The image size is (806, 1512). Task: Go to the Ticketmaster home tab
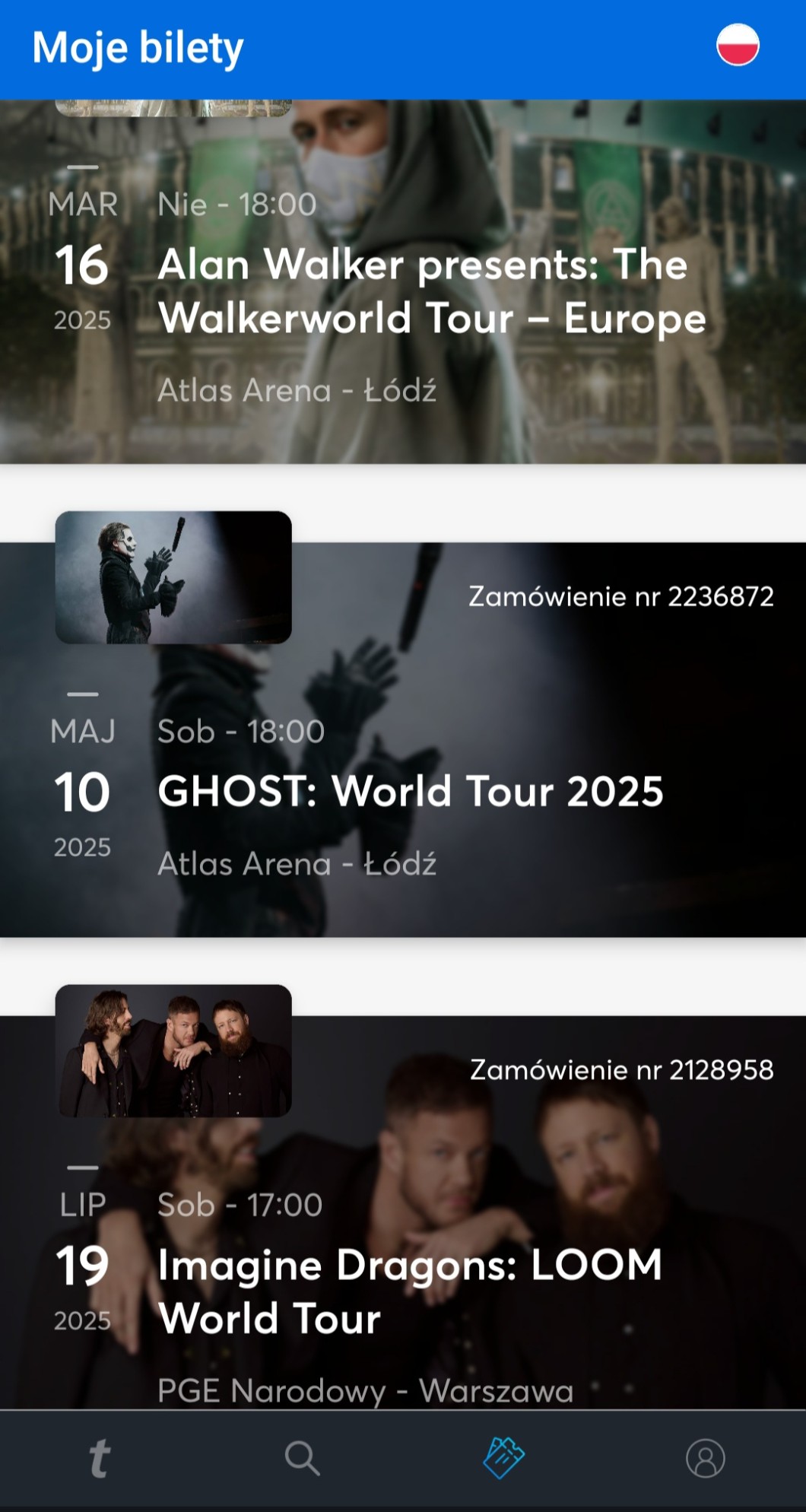coord(100,1459)
